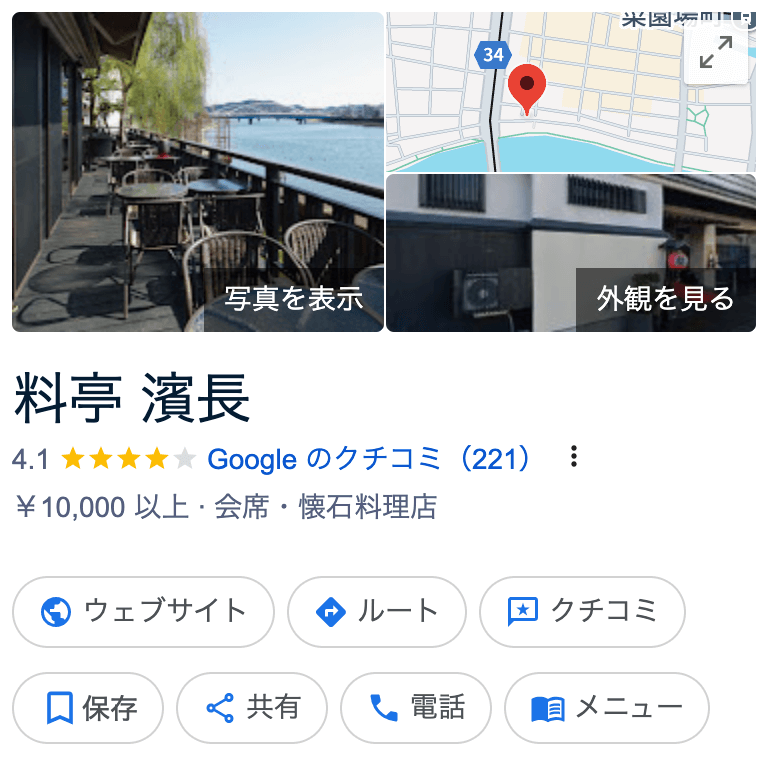Open the メニュー button
Image resolution: width=768 pixels, height=760 pixels.
tap(606, 708)
